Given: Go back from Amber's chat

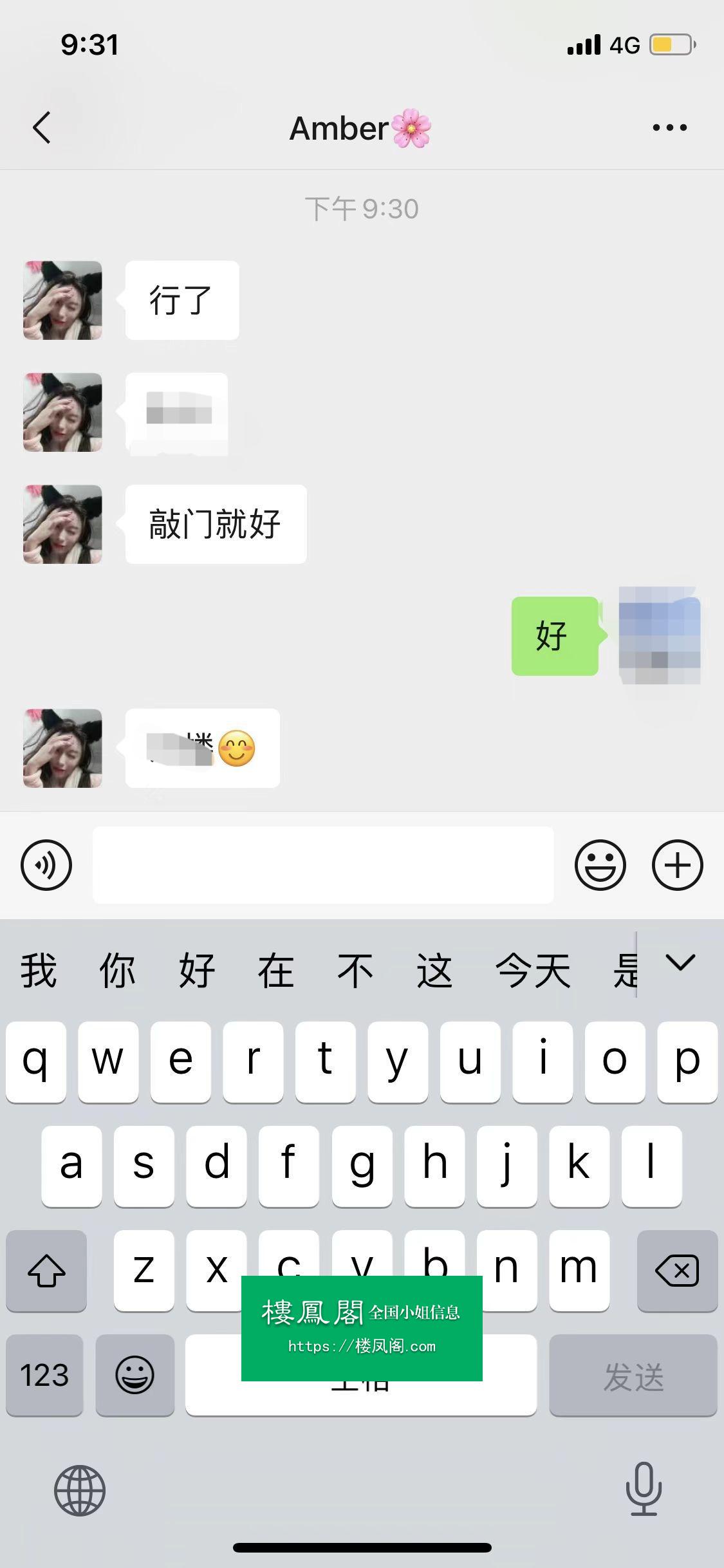Looking at the screenshot, I should [x=42, y=127].
